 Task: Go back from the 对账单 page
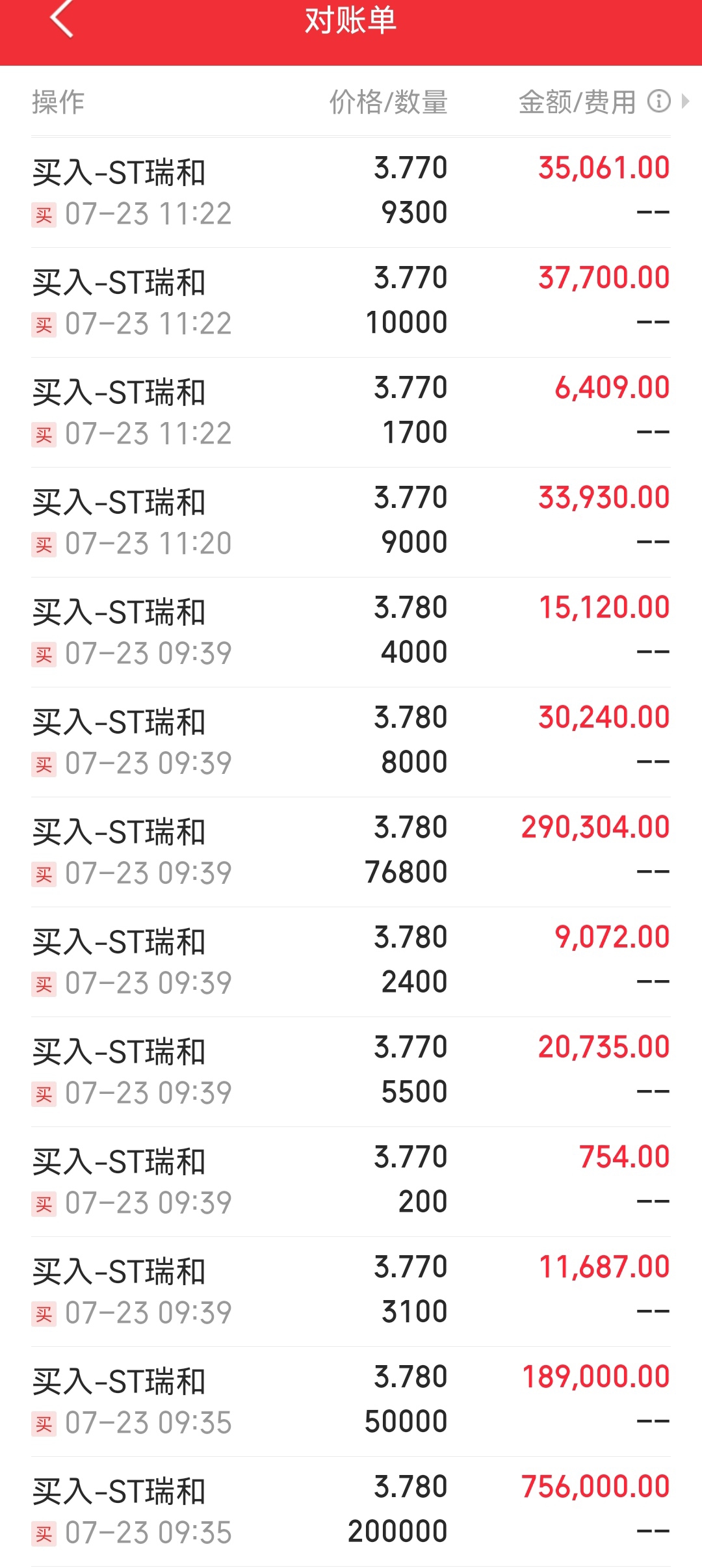coord(61,20)
